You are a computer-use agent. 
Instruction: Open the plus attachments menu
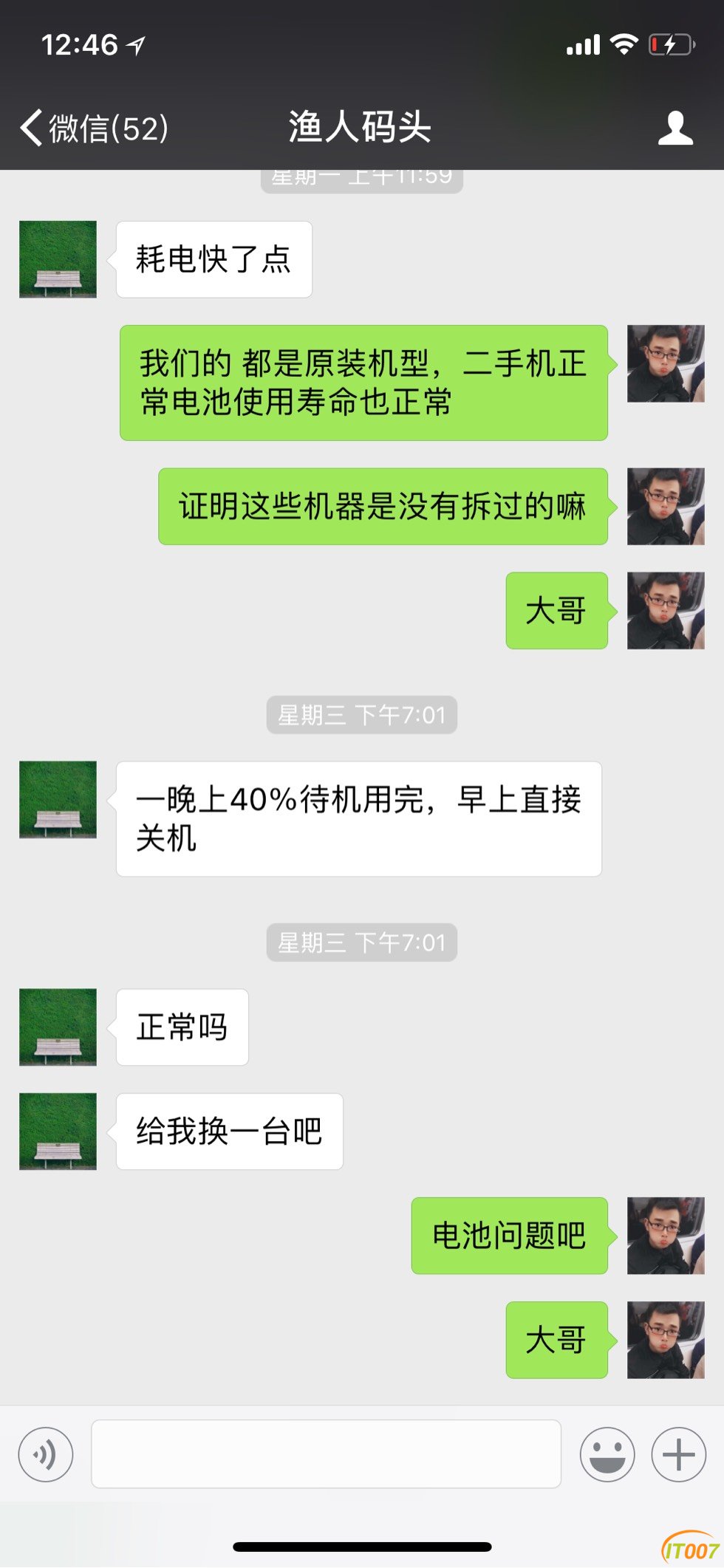tap(678, 1454)
